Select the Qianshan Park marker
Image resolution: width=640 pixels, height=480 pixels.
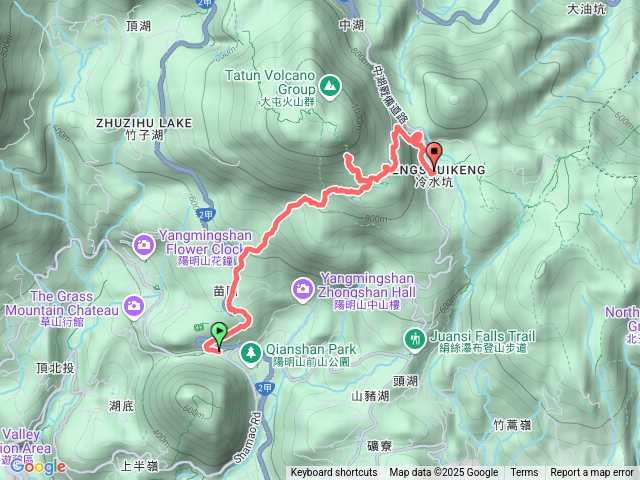pyautogui.click(x=249, y=350)
